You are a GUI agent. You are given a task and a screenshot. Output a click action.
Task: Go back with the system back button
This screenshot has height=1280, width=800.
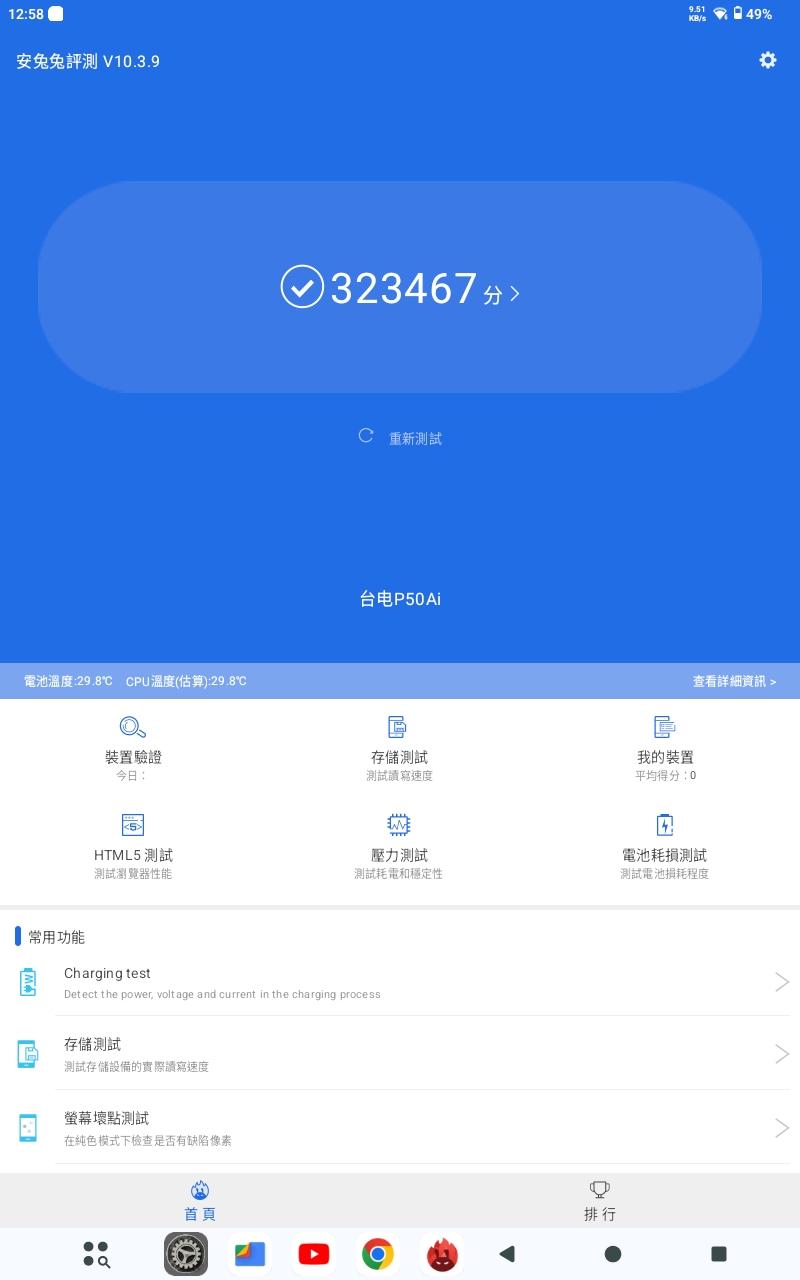click(507, 1254)
